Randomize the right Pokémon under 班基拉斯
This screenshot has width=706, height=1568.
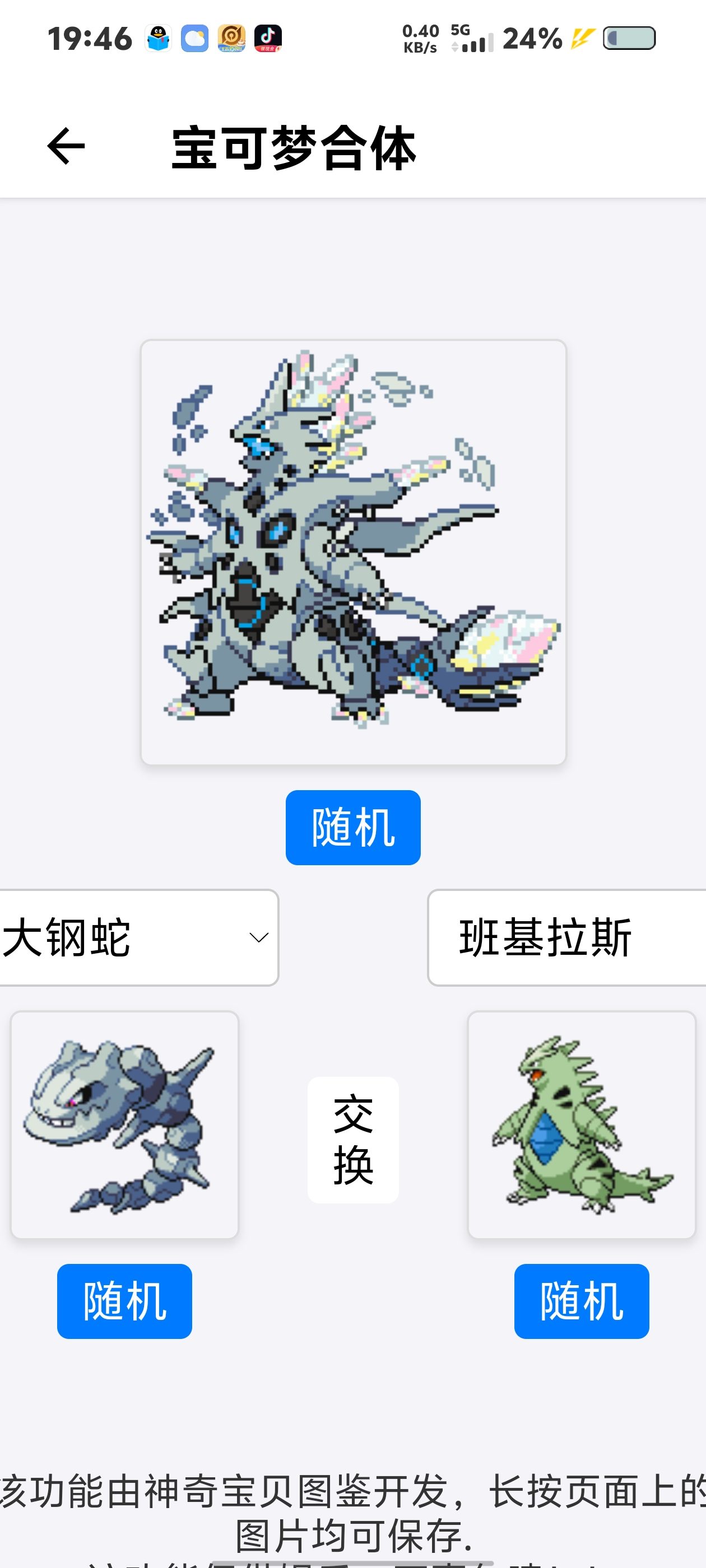(x=581, y=1301)
